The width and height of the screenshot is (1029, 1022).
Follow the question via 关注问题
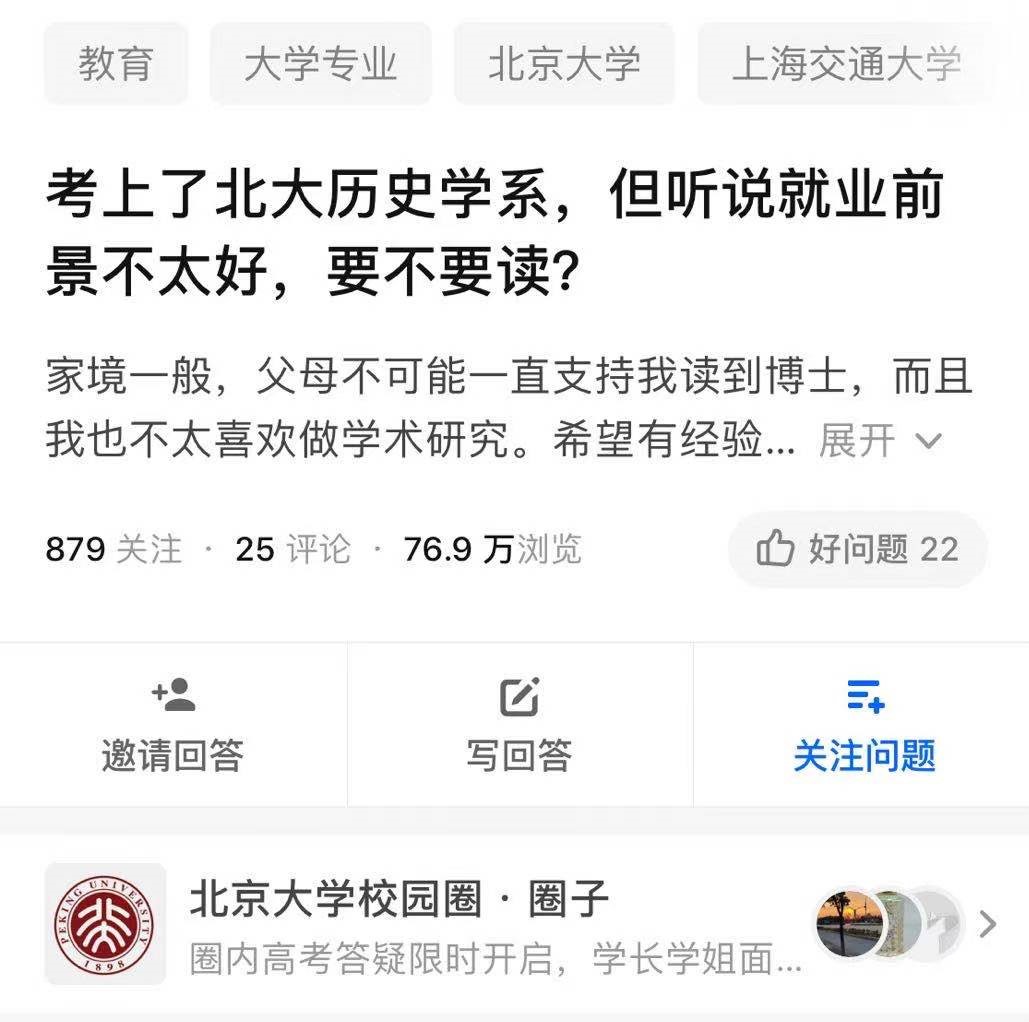(x=864, y=726)
